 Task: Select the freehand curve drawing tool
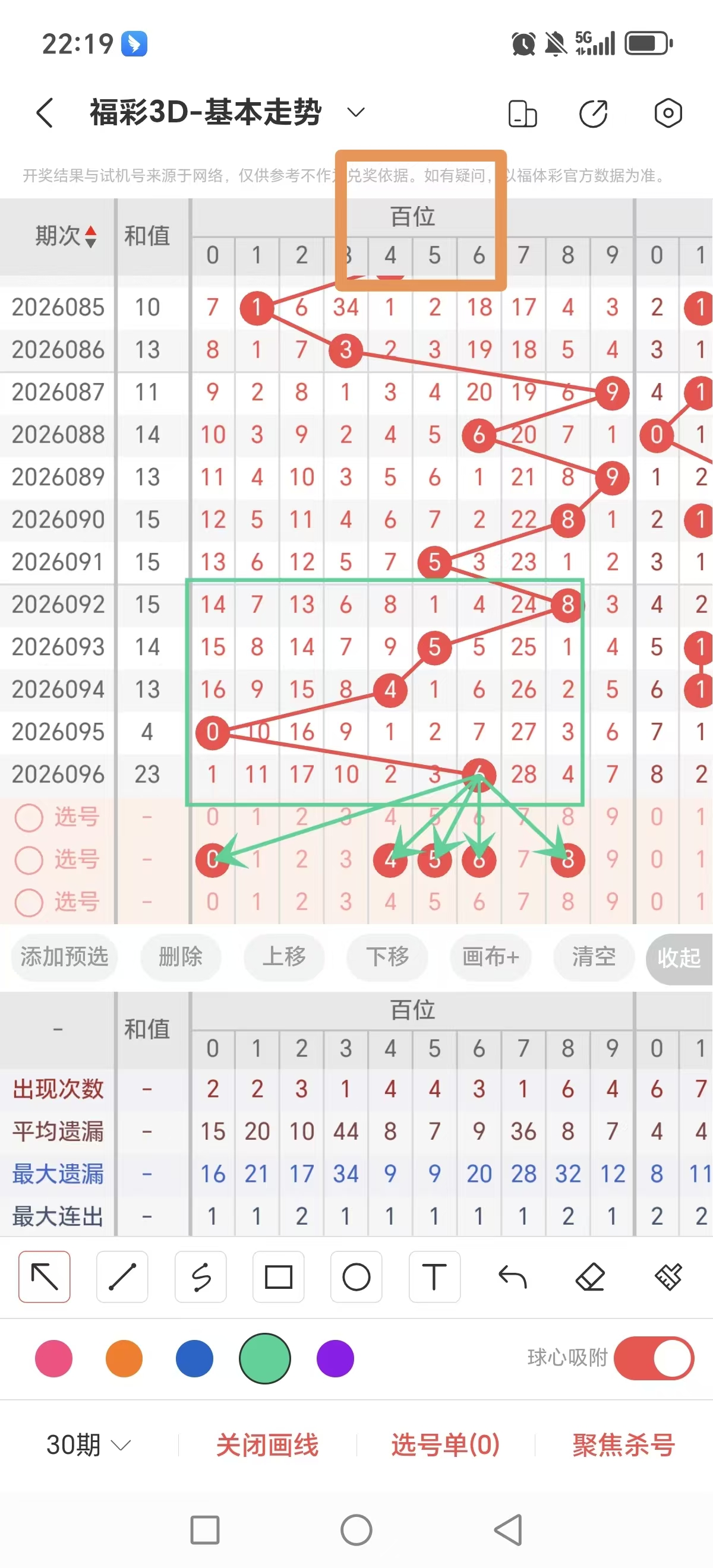pos(200,1278)
